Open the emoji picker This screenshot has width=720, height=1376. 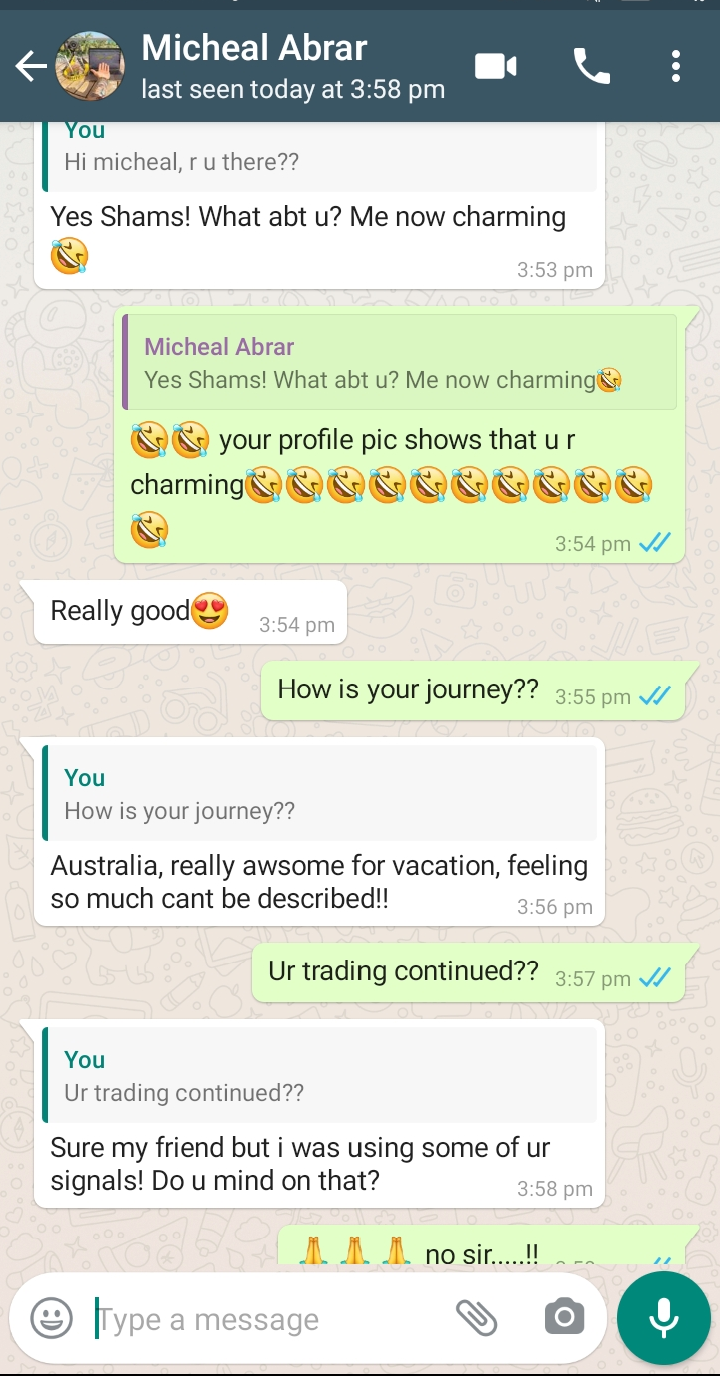[x=51, y=1319]
